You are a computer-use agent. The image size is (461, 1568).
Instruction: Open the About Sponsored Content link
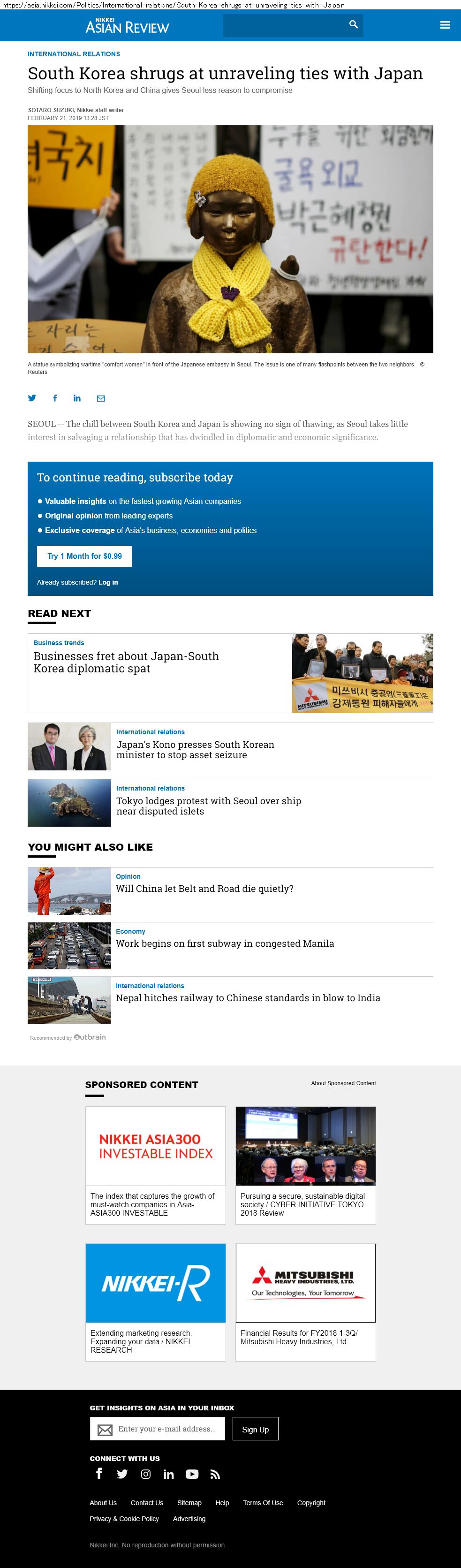point(343,1083)
